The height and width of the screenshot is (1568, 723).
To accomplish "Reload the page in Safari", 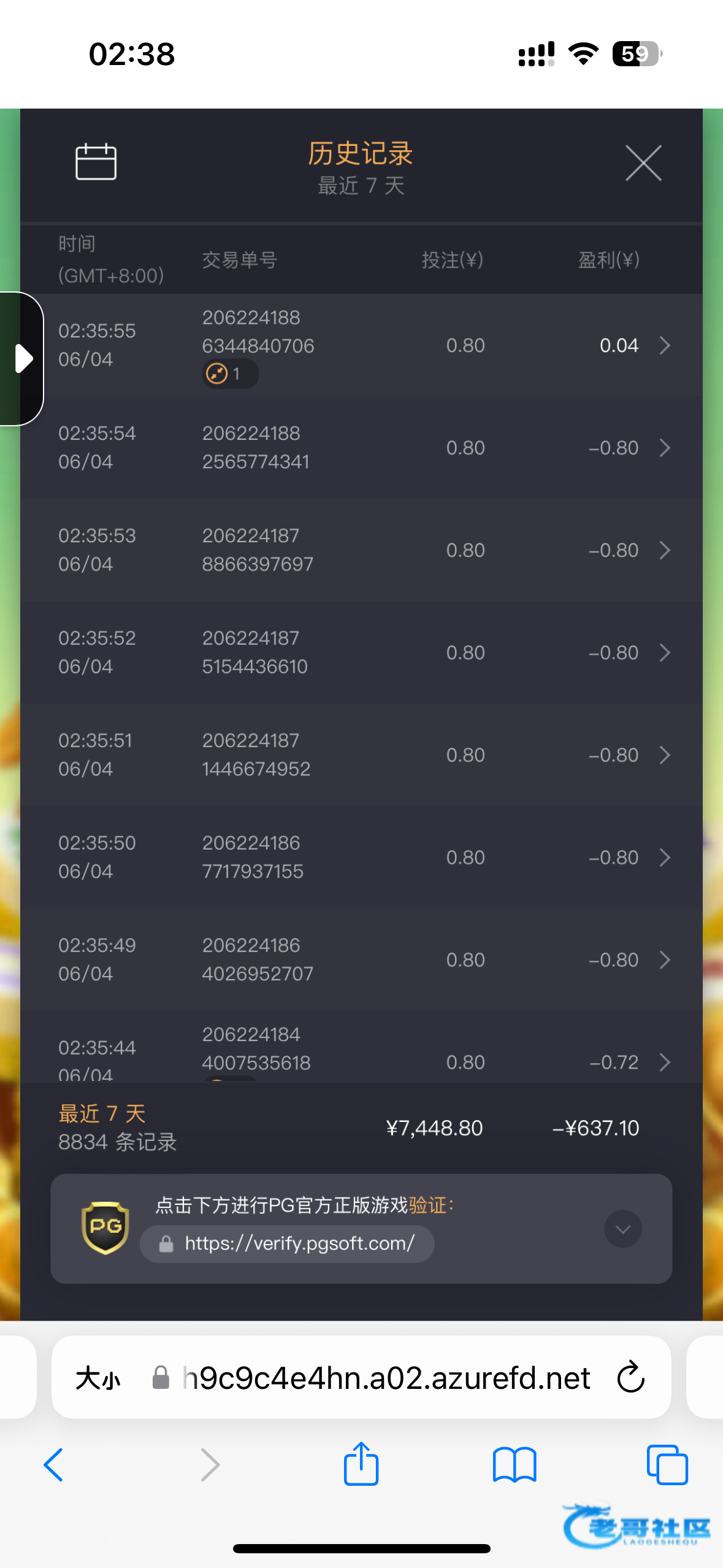I will point(630,1378).
